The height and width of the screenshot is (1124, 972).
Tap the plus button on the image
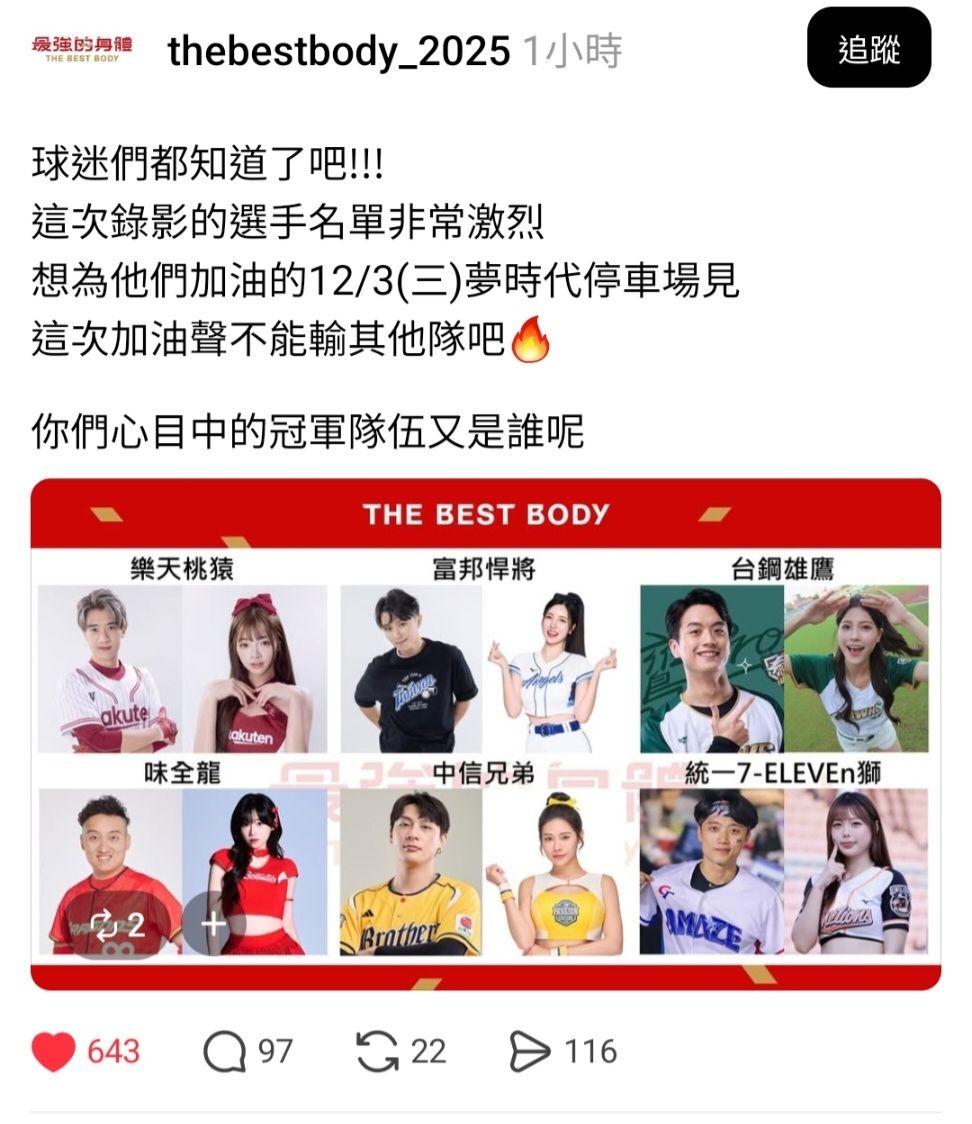[214, 925]
